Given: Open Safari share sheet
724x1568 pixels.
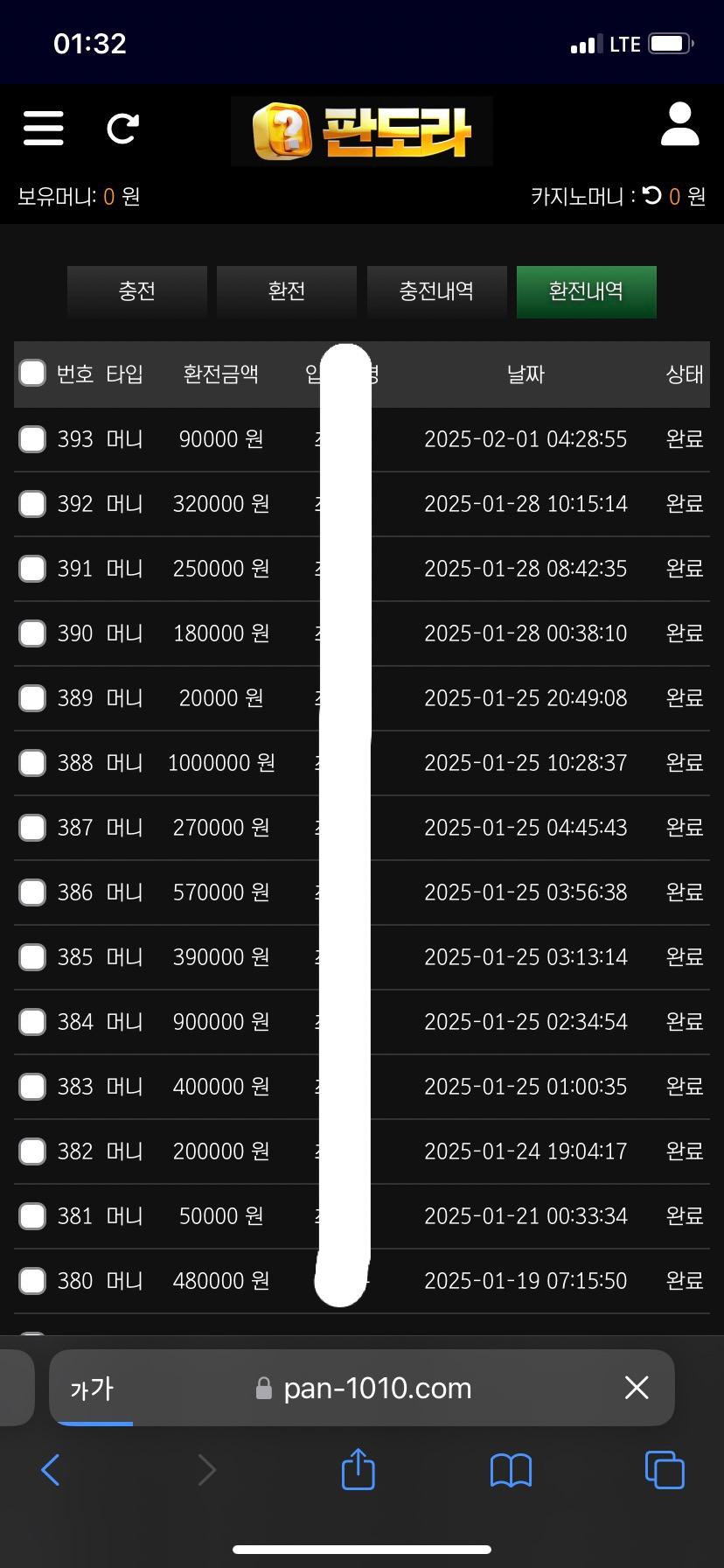Looking at the screenshot, I should [358, 1469].
